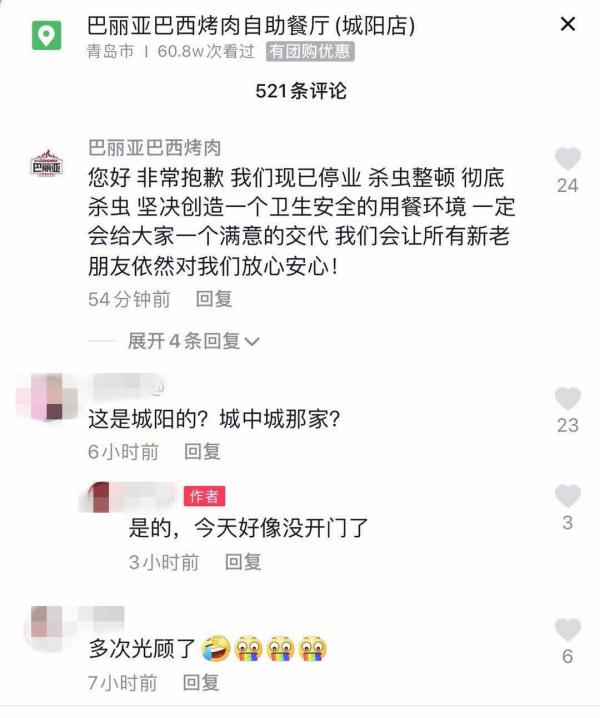Reply to the comment 多次光顾了

(x=202, y=683)
